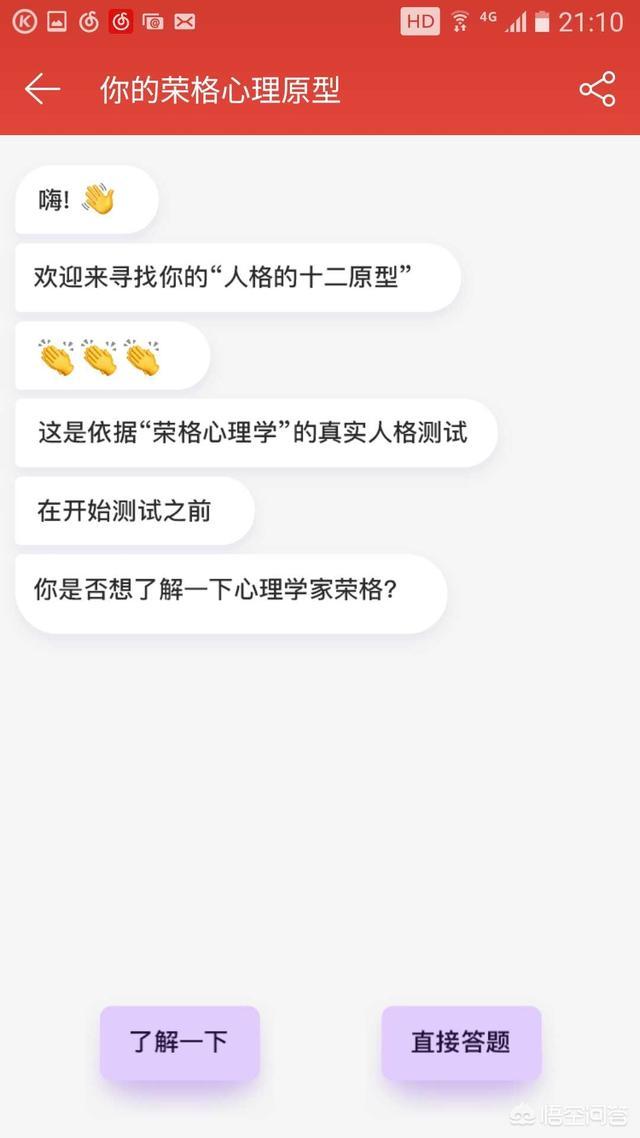Share this Jung archetype test

coord(597,89)
